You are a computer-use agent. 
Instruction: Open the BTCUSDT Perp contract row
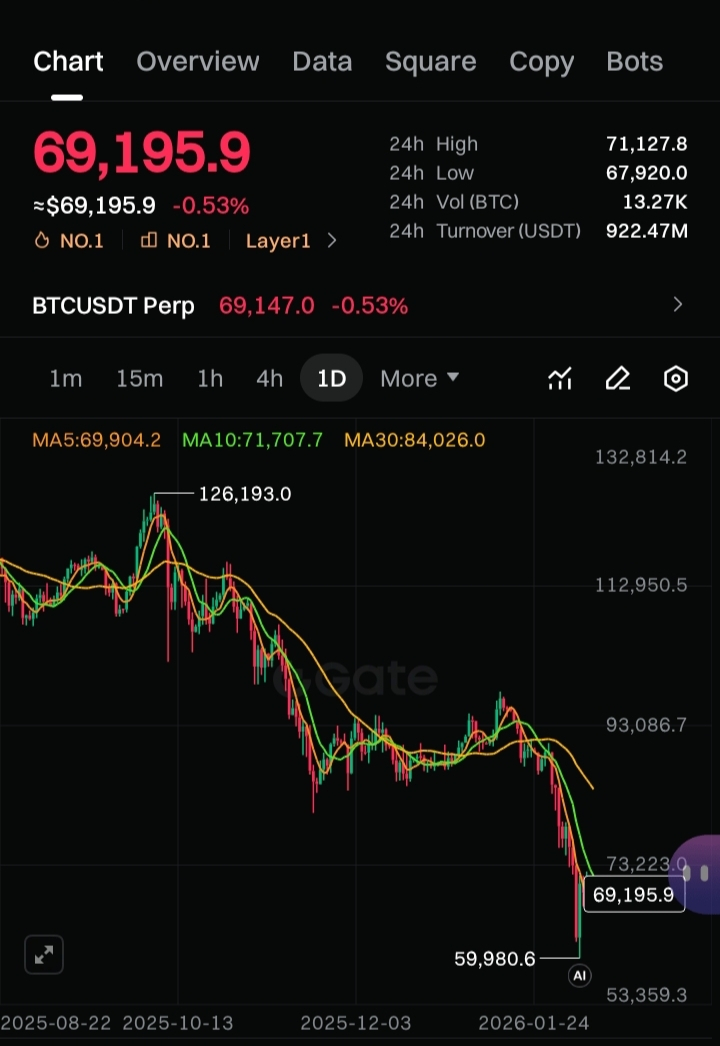tap(360, 306)
